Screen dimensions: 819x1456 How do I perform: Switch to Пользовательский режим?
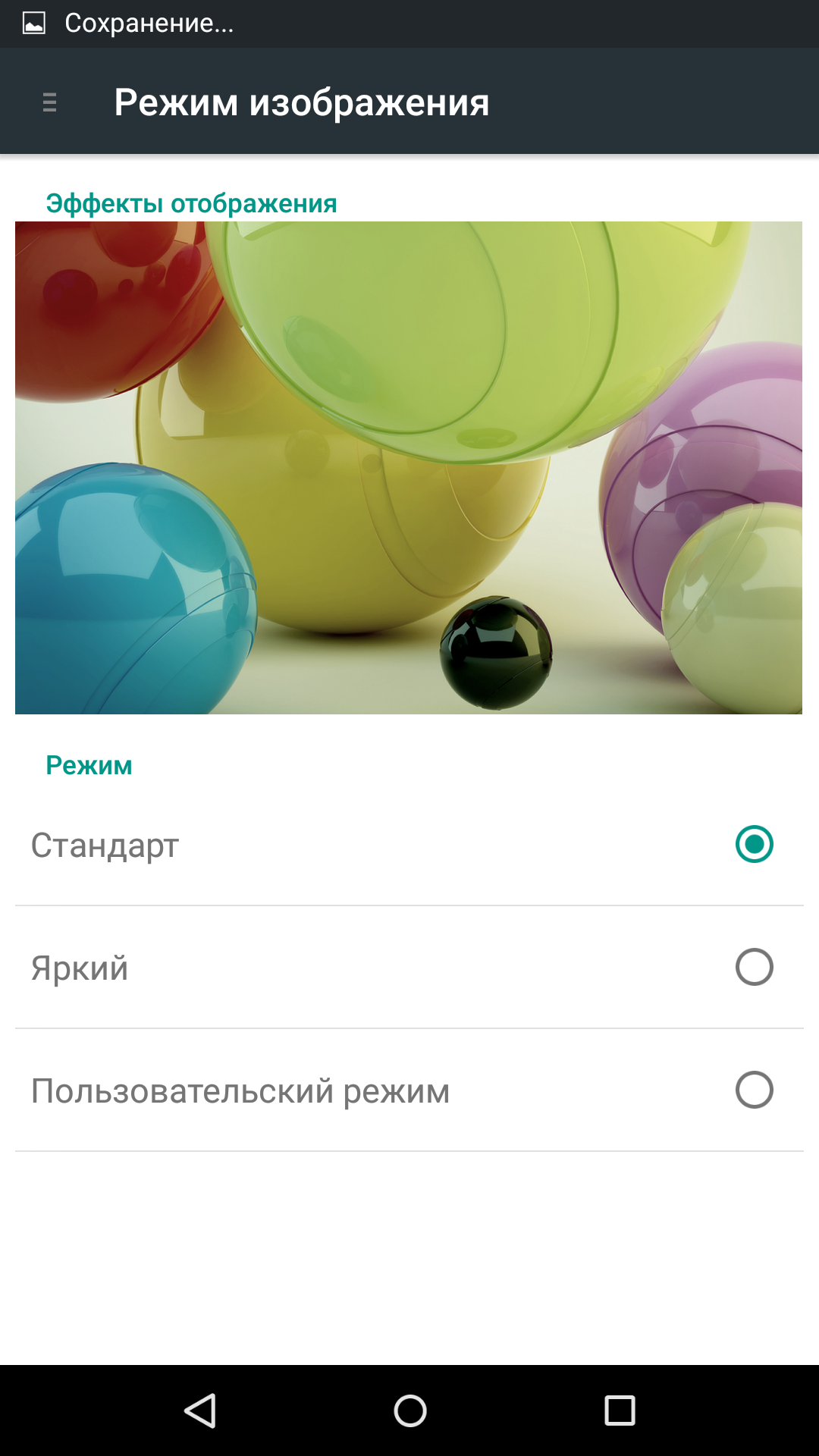409,1090
